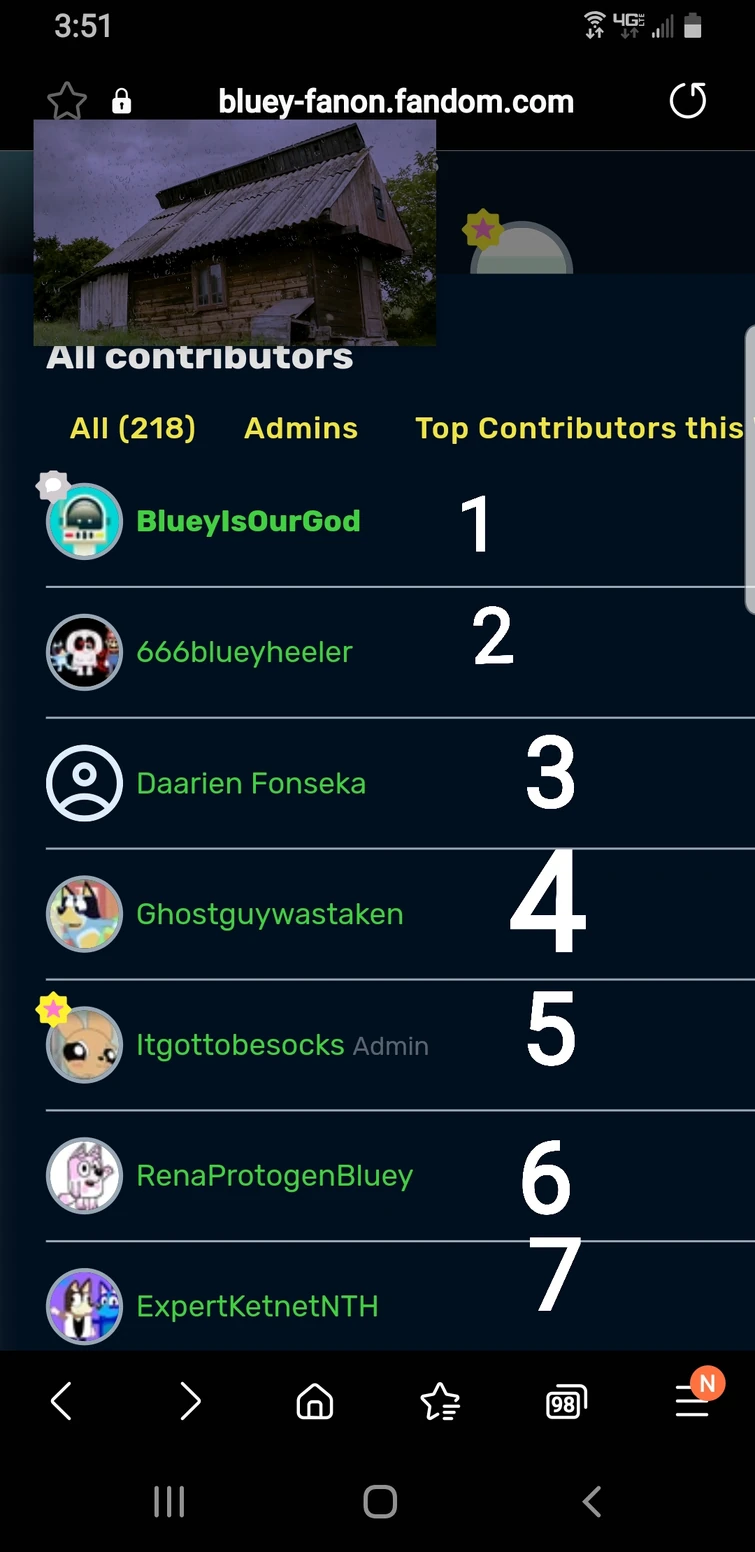Tap the bluey-fanon.fandom.com address bar
Screen dimensions: 755x1552
395,101
